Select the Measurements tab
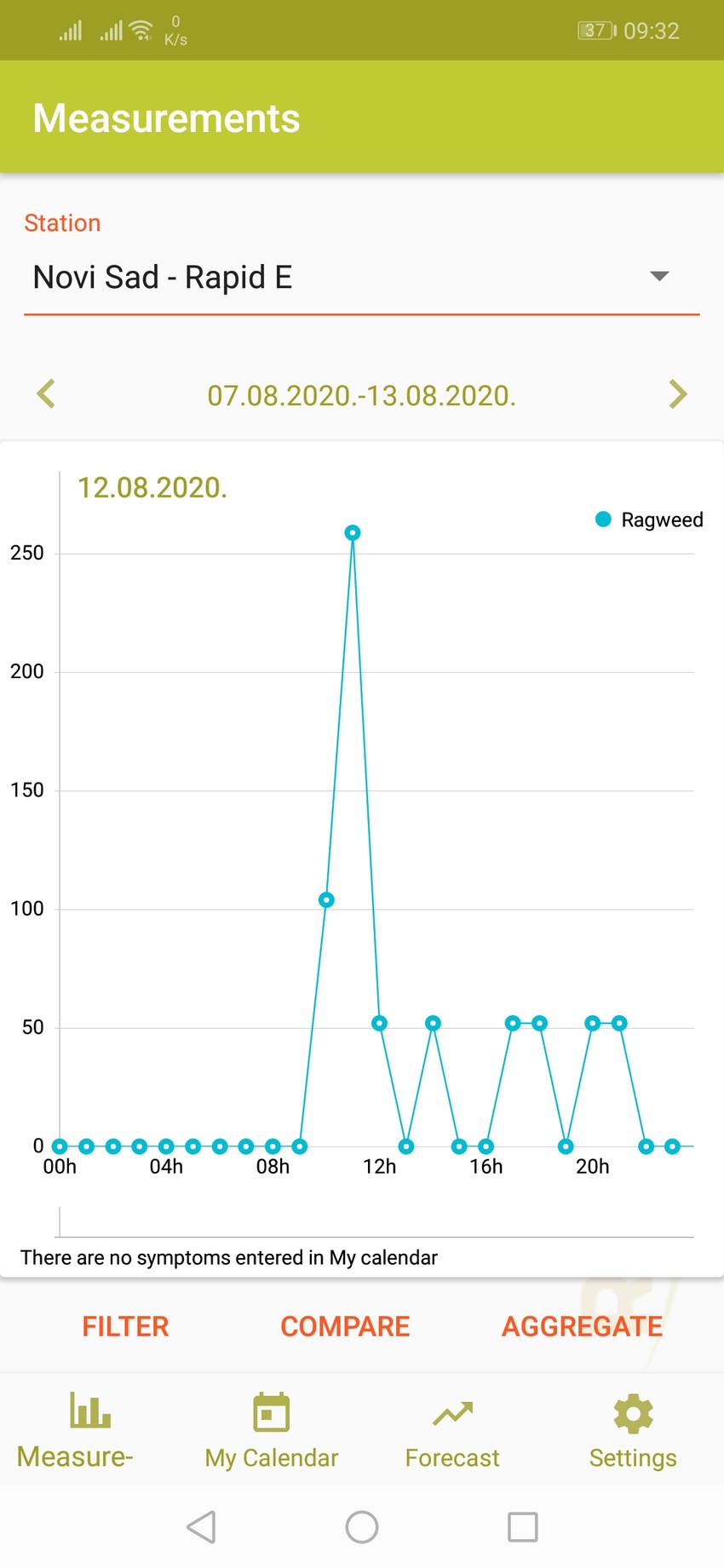Screen dimensions: 724x1568 click(x=75, y=1430)
